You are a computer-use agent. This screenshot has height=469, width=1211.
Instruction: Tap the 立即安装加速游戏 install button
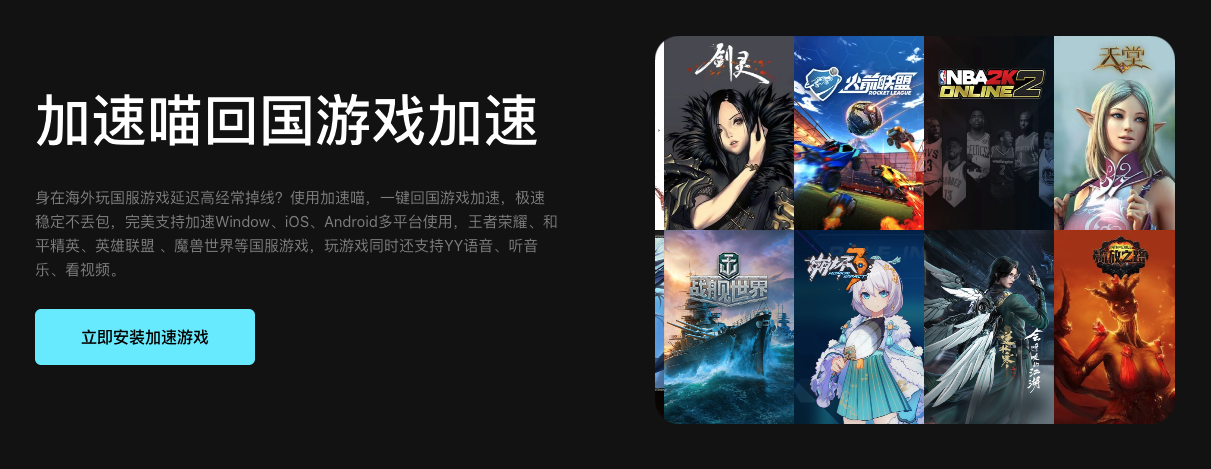145,337
